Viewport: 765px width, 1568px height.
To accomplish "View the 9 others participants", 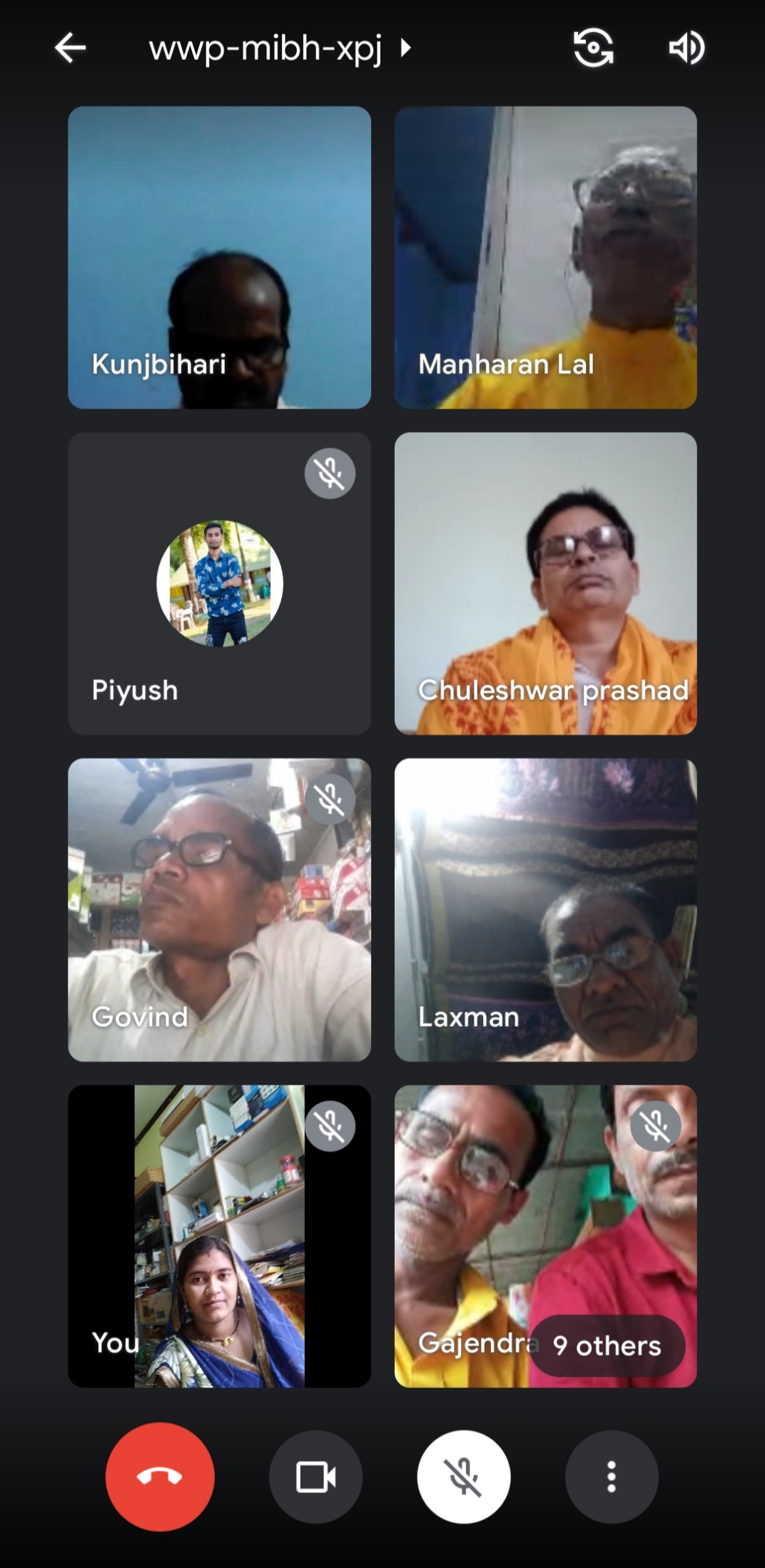I will [x=607, y=1346].
